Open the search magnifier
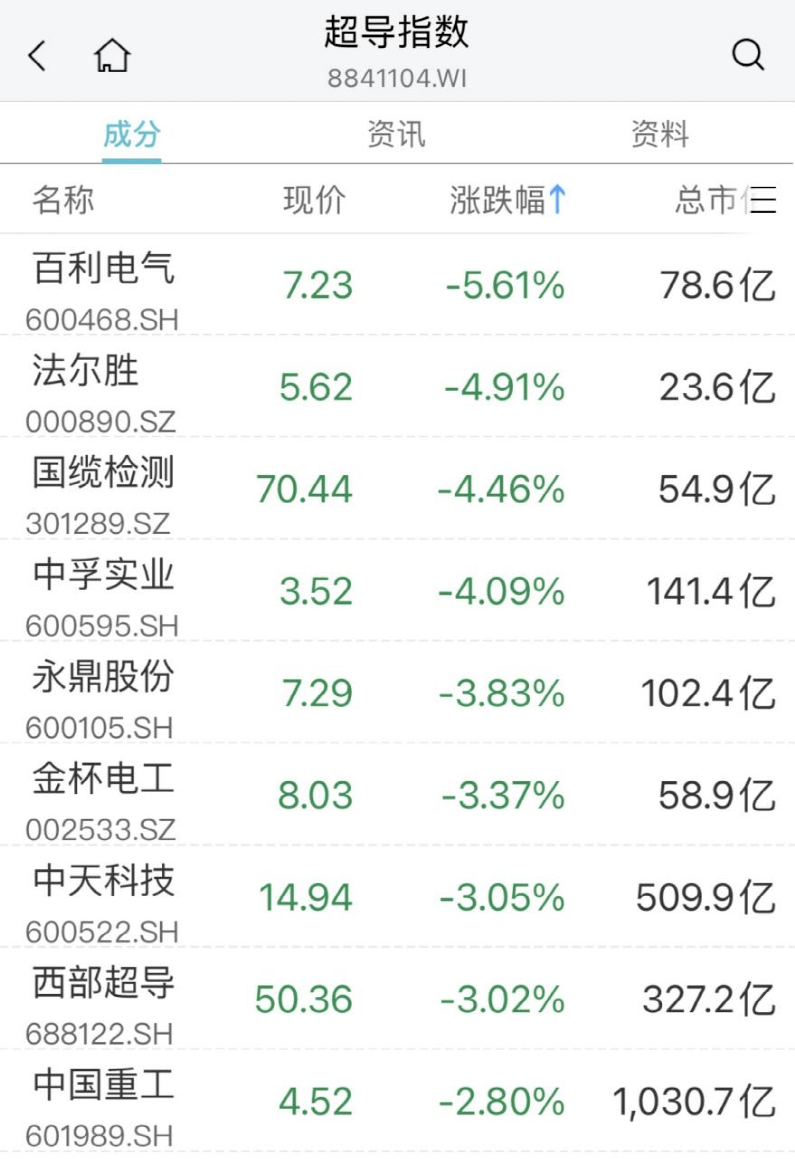 [x=747, y=55]
